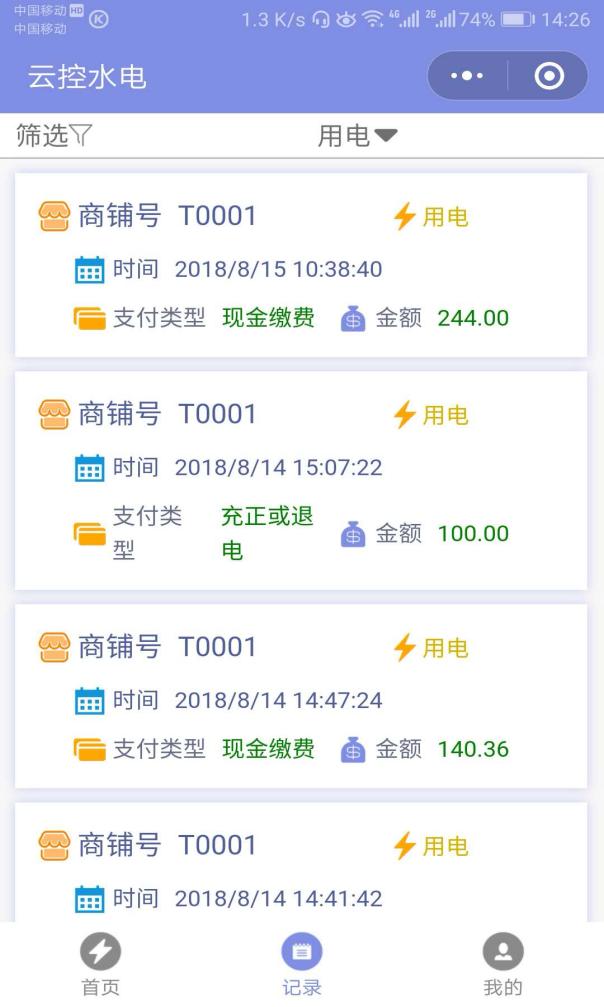
Task: Go to the 我的 tab
Action: 503,965
